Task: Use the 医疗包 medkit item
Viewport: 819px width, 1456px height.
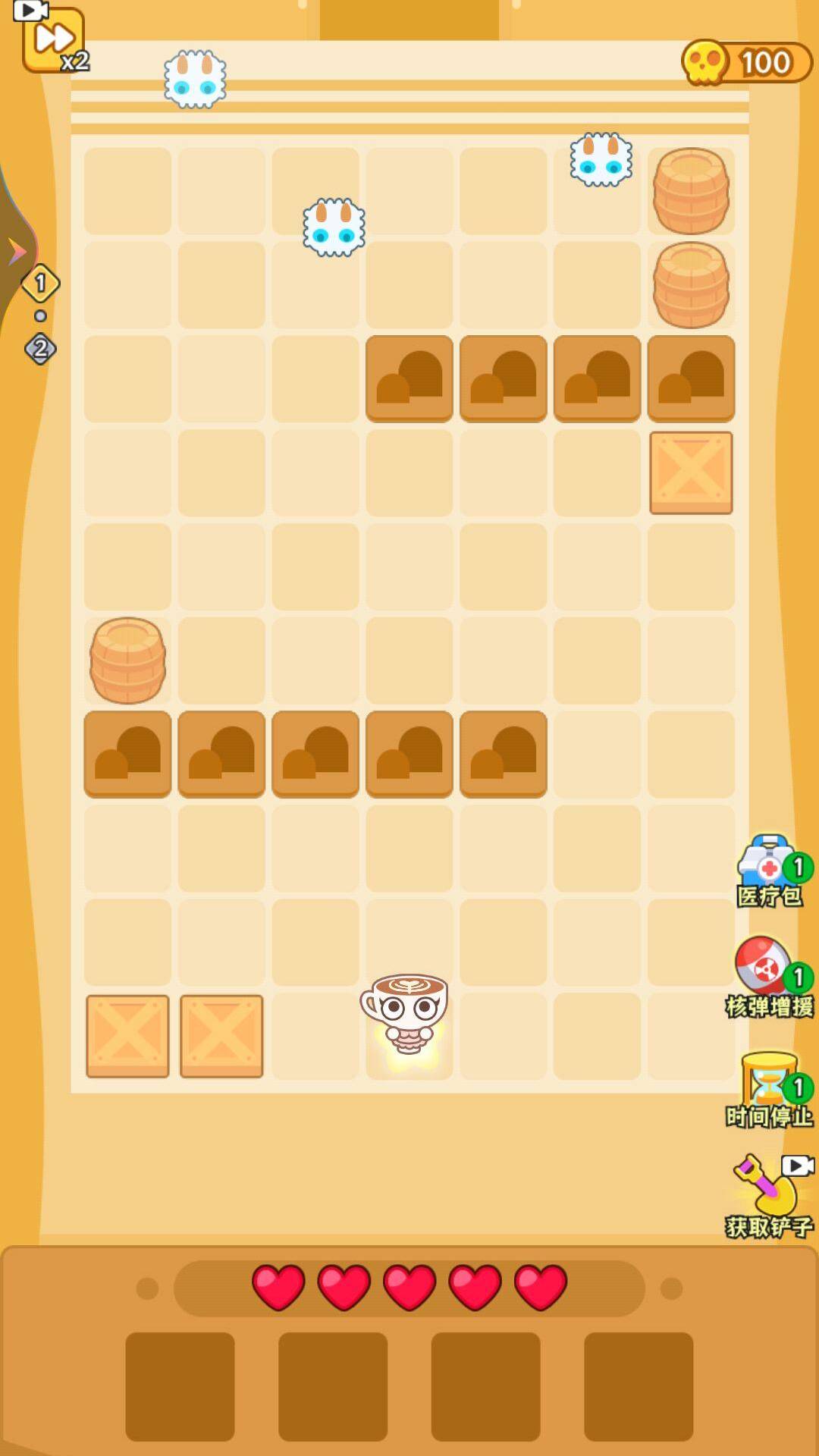Action: point(768,864)
